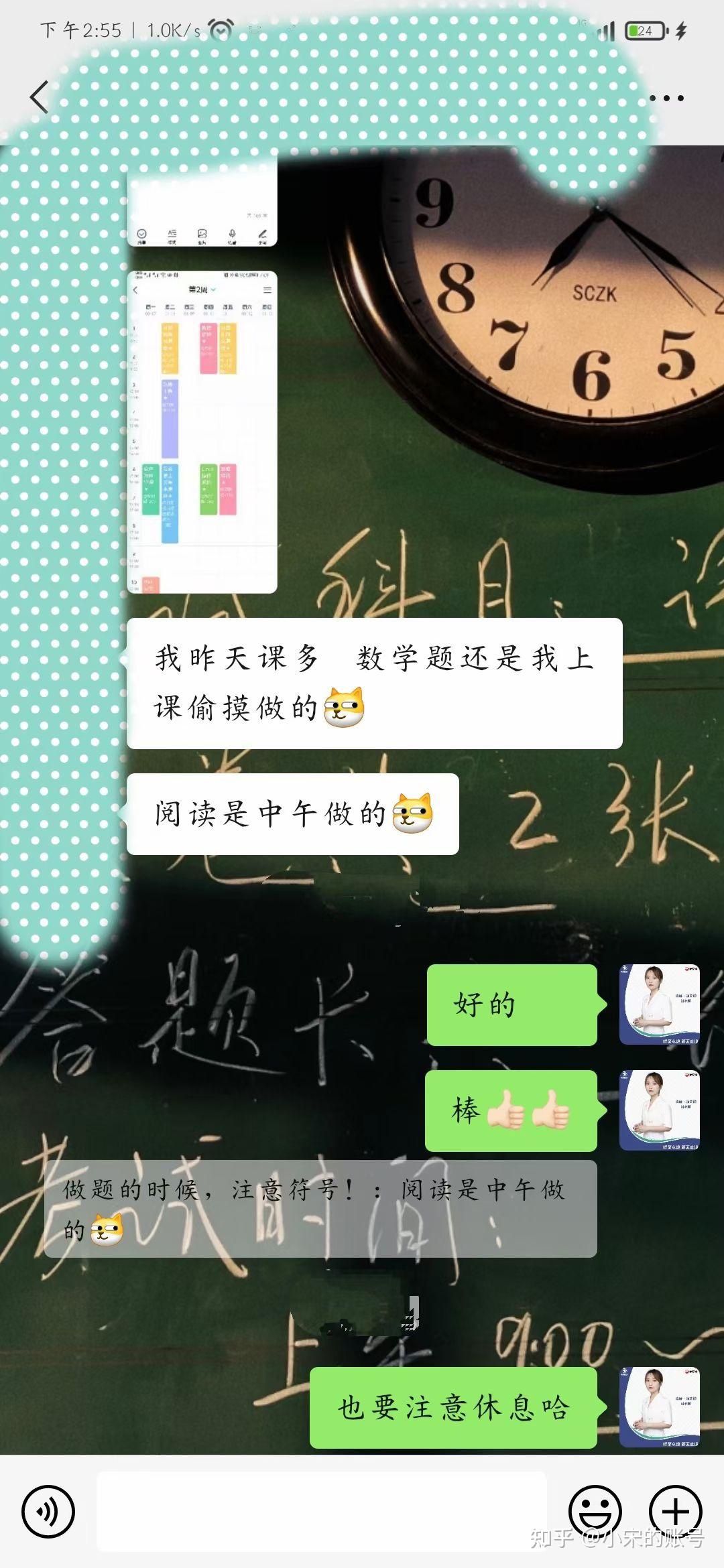
Task: Tap the avatar beside 好的 message
Action: [659, 1004]
